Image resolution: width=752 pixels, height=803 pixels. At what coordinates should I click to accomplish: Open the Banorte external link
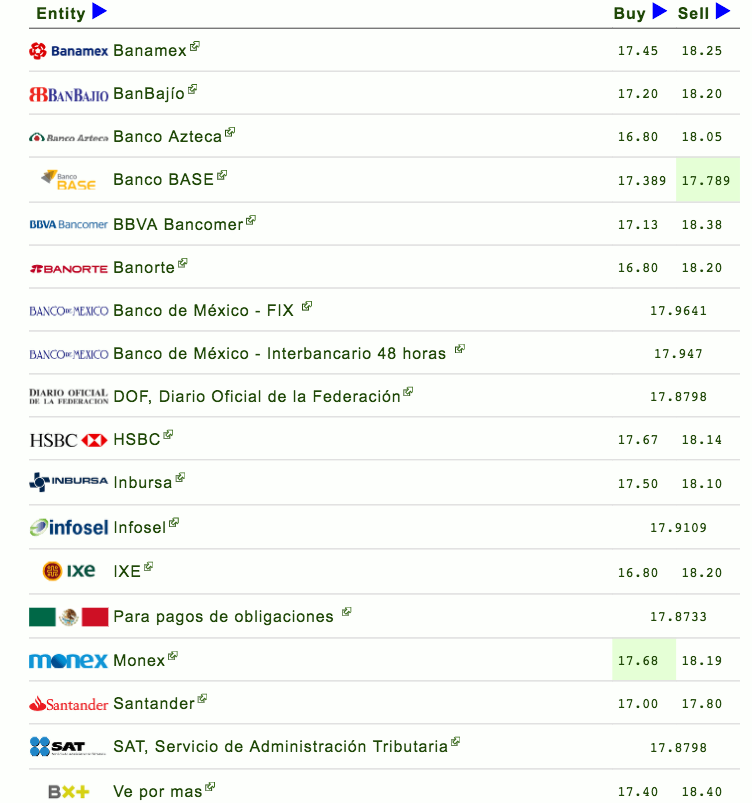(144, 267)
